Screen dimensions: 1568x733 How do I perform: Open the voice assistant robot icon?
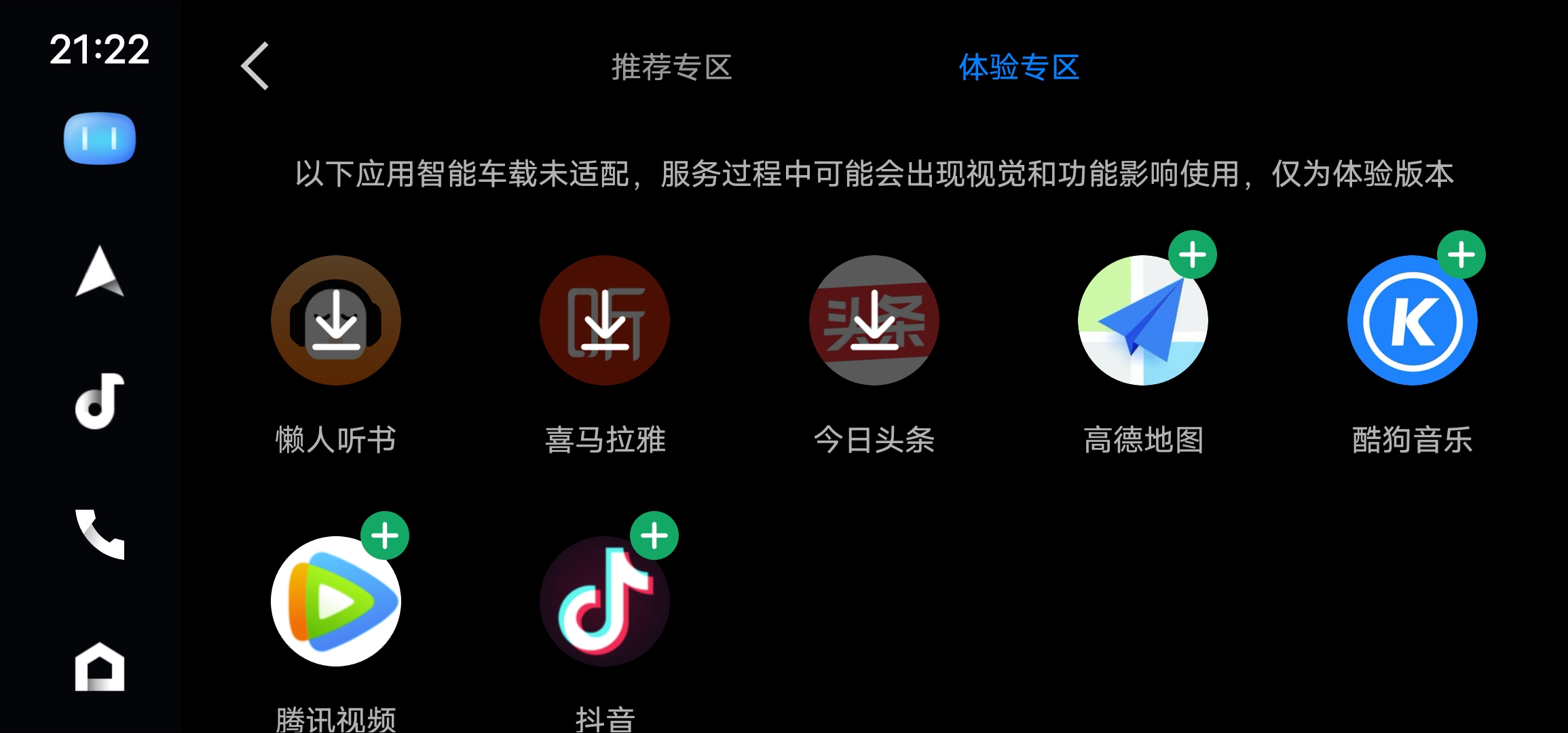tap(100, 138)
